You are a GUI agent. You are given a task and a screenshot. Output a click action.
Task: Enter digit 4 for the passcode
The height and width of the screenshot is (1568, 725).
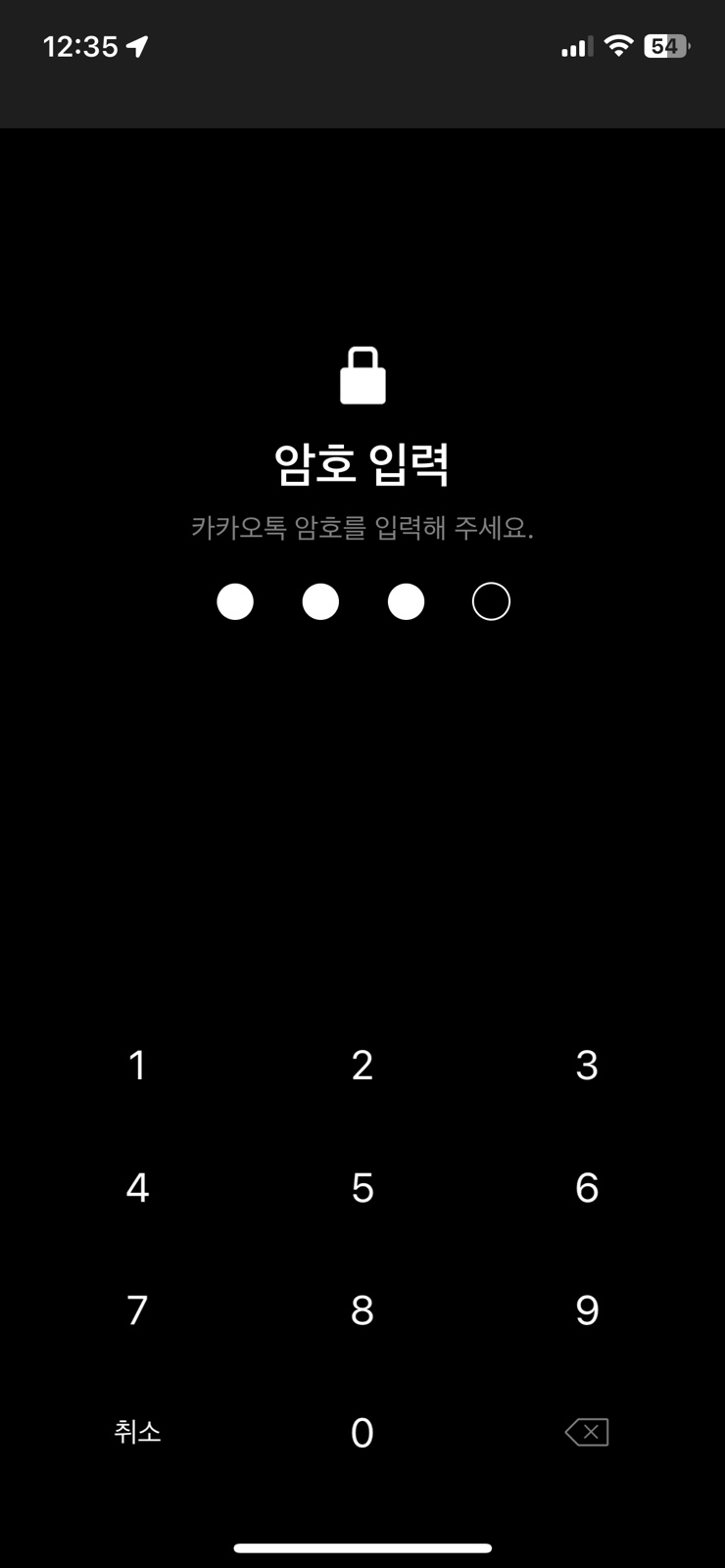(137, 1188)
